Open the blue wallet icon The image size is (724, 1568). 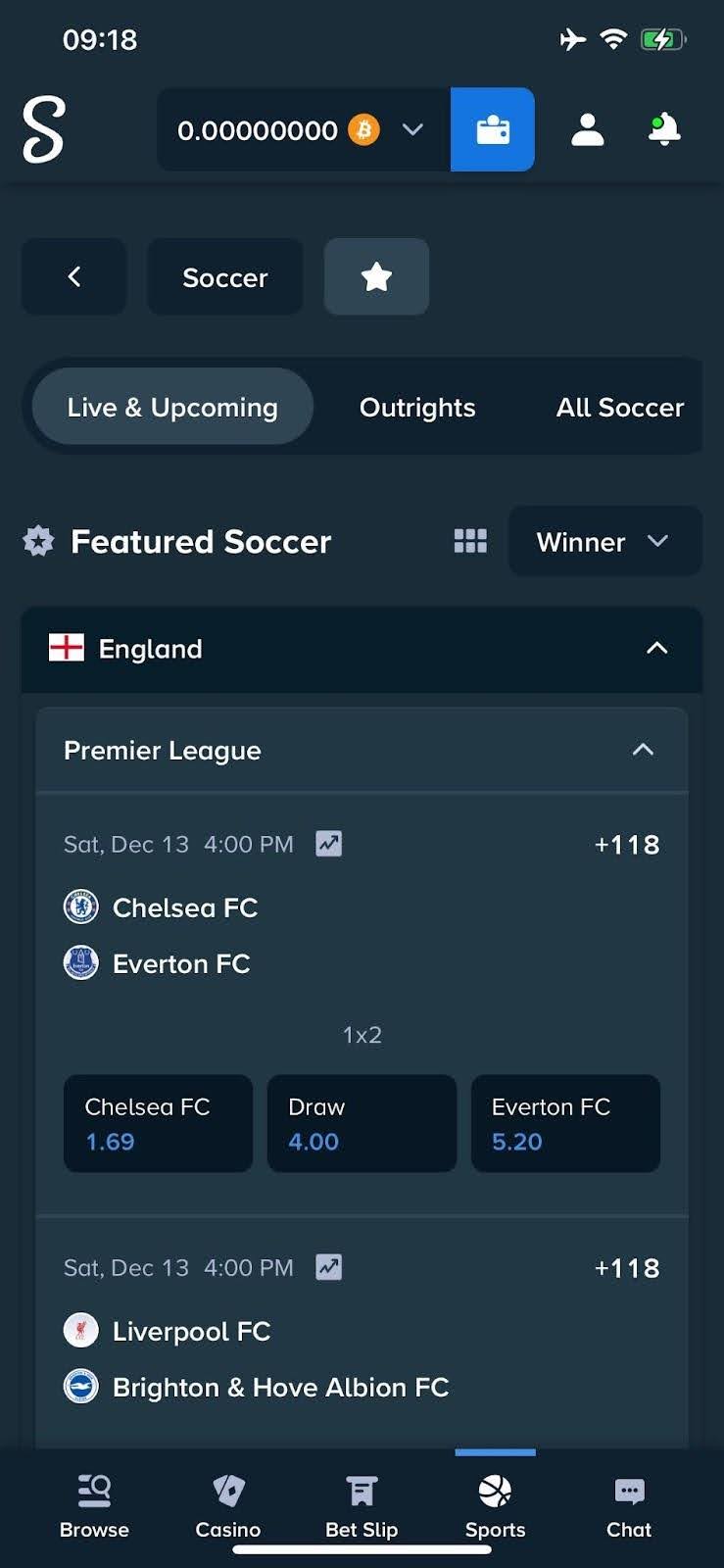coord(492,128)
